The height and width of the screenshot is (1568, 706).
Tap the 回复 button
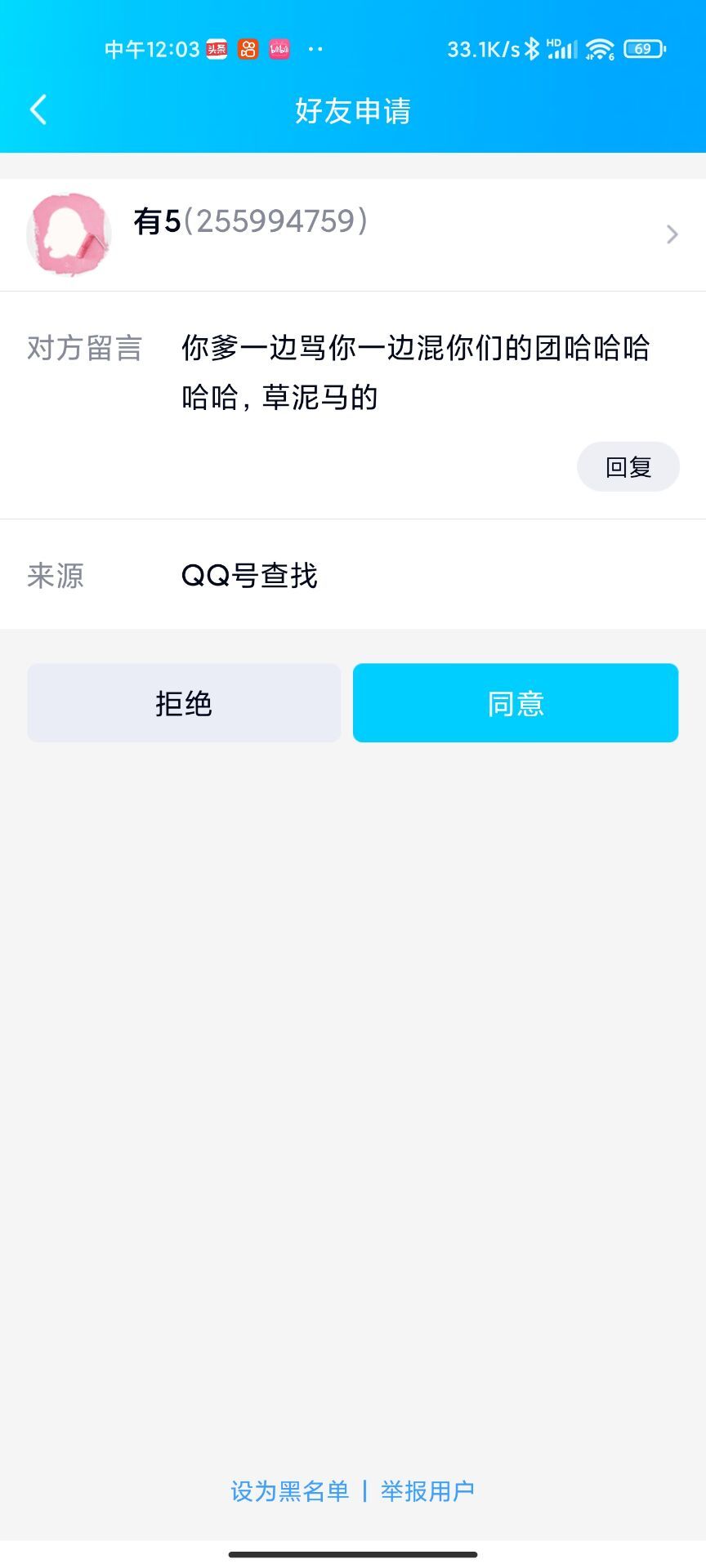628,466
